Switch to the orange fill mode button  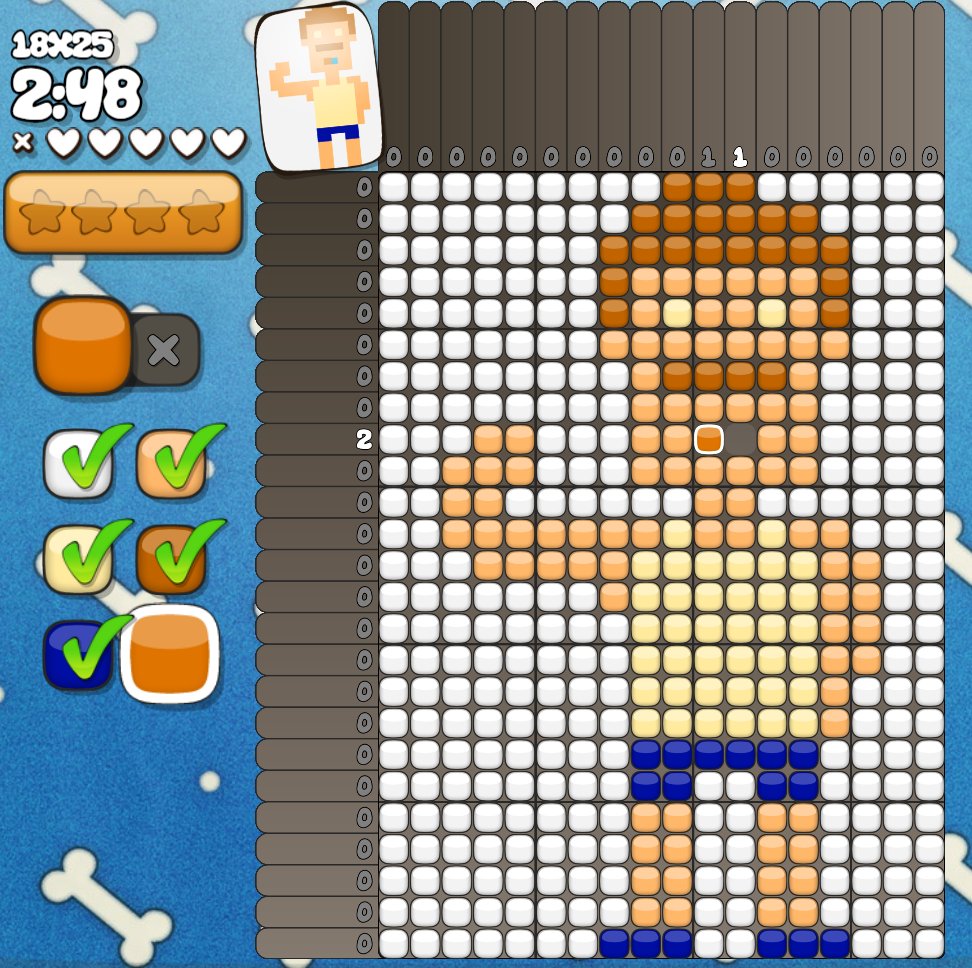[x=83, y=345]
